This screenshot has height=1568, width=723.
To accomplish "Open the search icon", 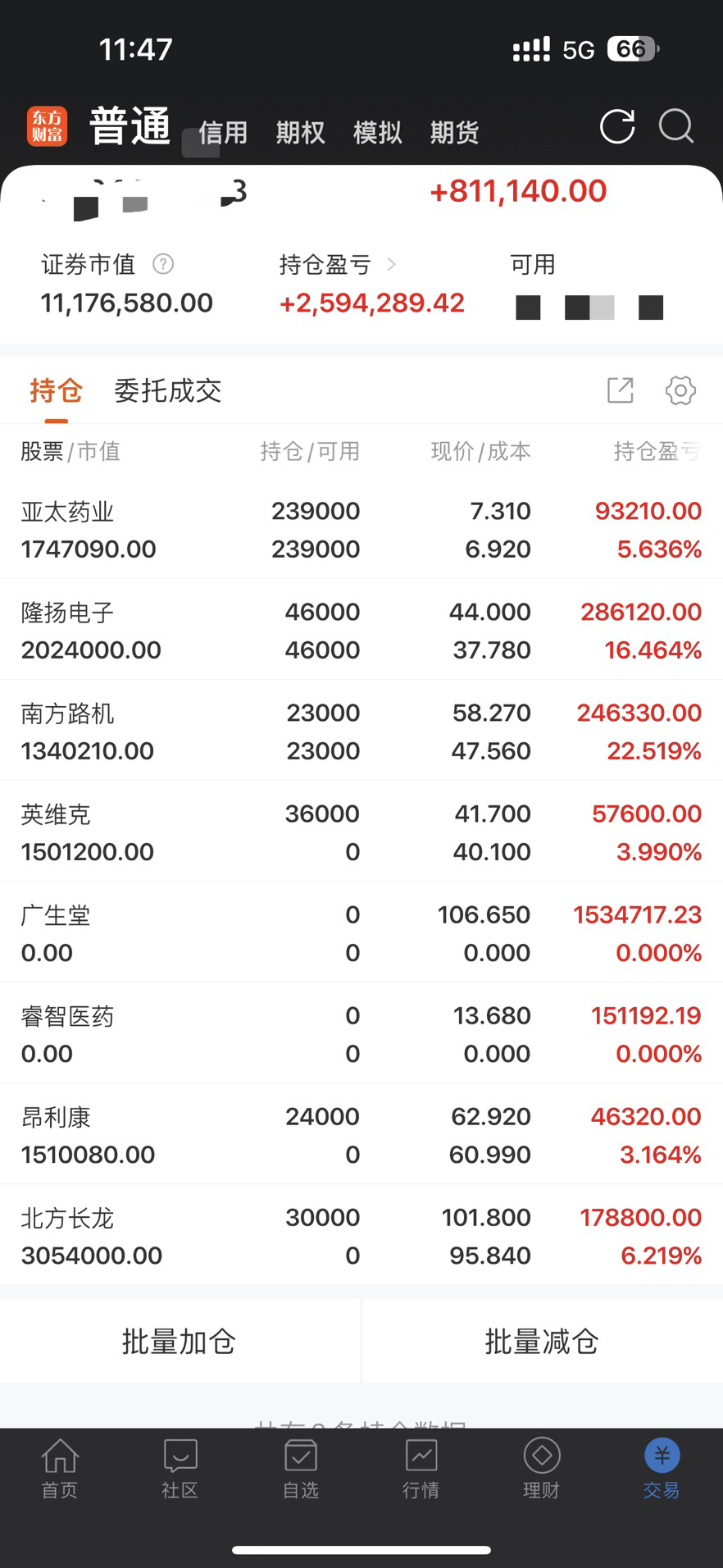I will coord(677,127).
